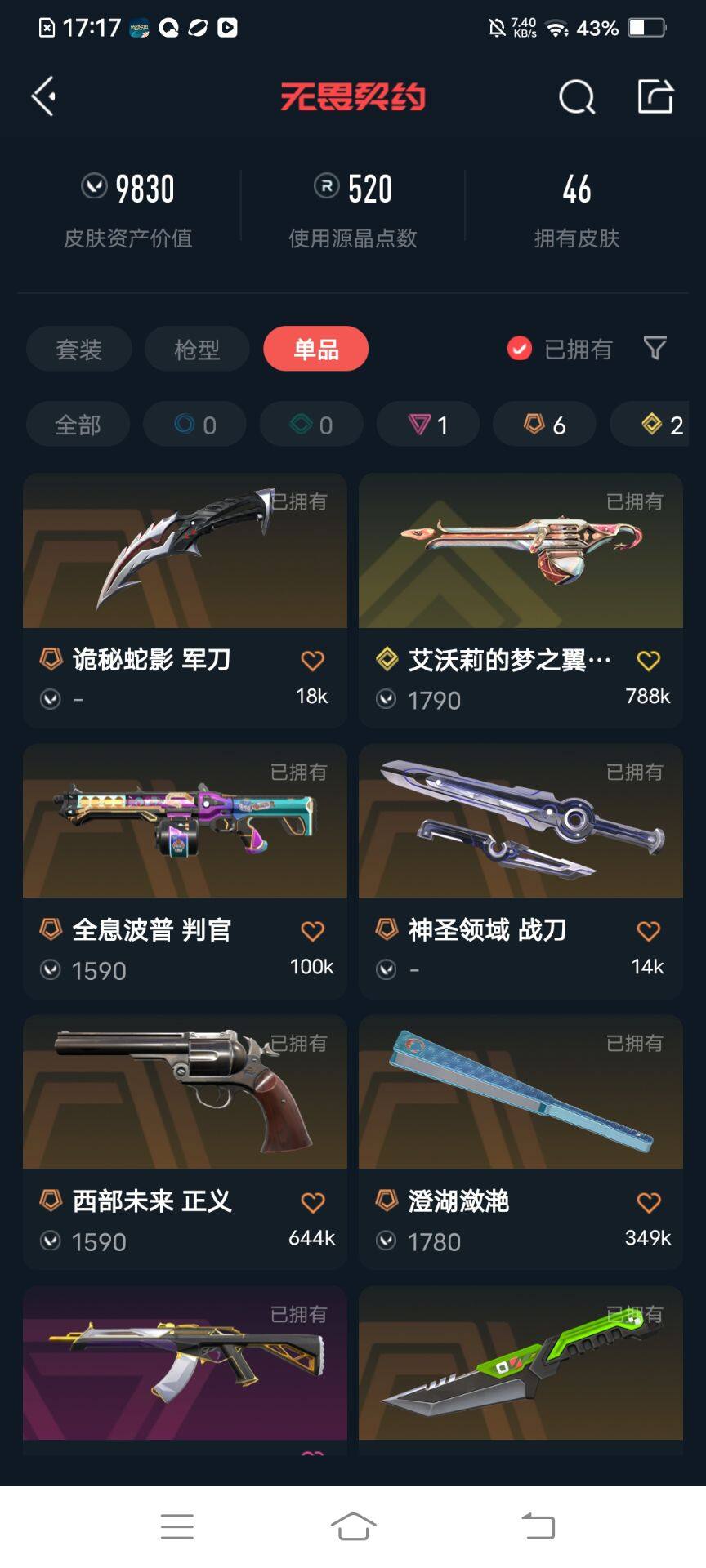Viewport: 706px width, 1568px height.
Task: Open the 全息波普 判官 skin card
Action: [x=185, y=841]
